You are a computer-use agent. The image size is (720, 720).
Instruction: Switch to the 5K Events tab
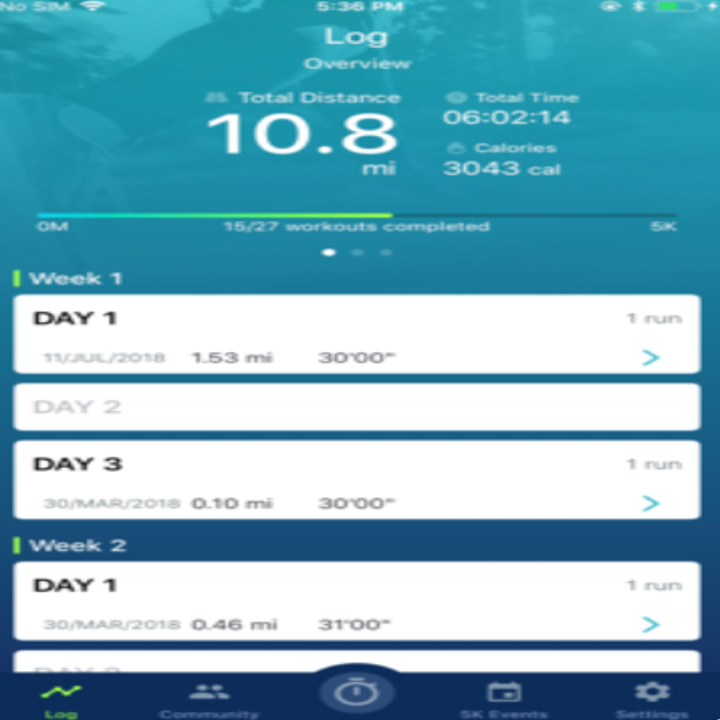coord(503,698)
